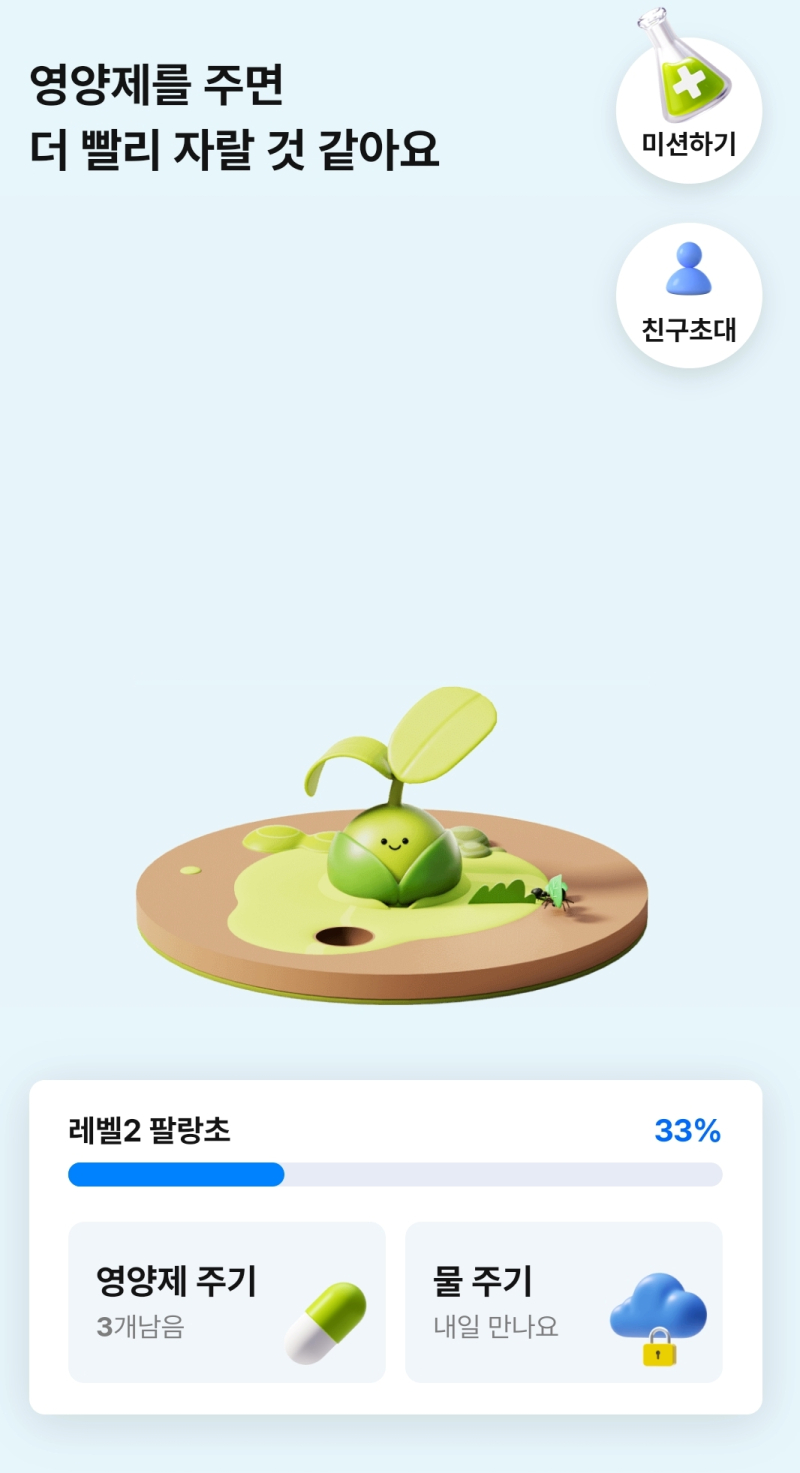Give nutrients with 영양제 주기
The image size is (800, 1473).
point(227,1302)
